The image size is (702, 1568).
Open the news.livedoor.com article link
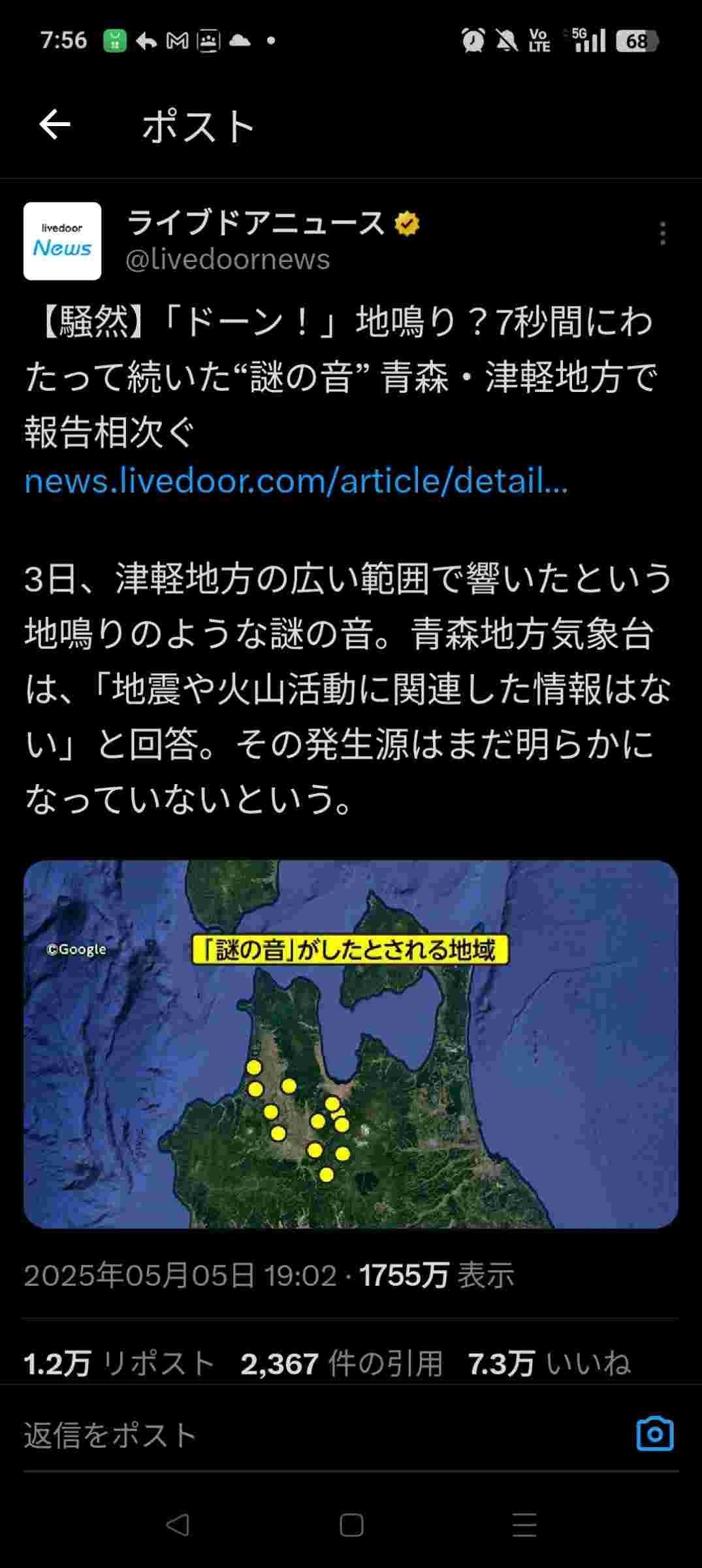point(296,482)
